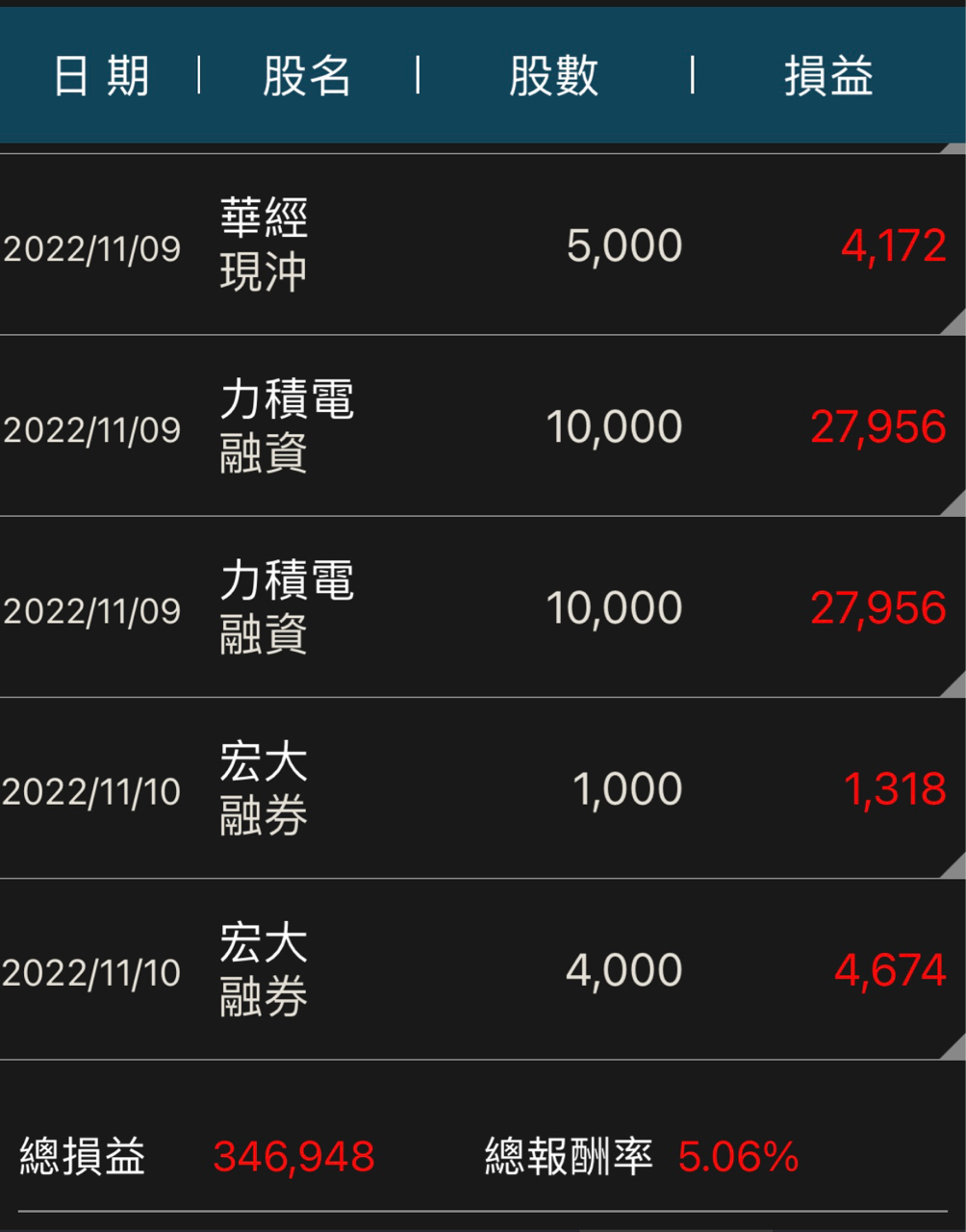Open the 宏大 融券 1,000 shares row

[x=481, y=789]
